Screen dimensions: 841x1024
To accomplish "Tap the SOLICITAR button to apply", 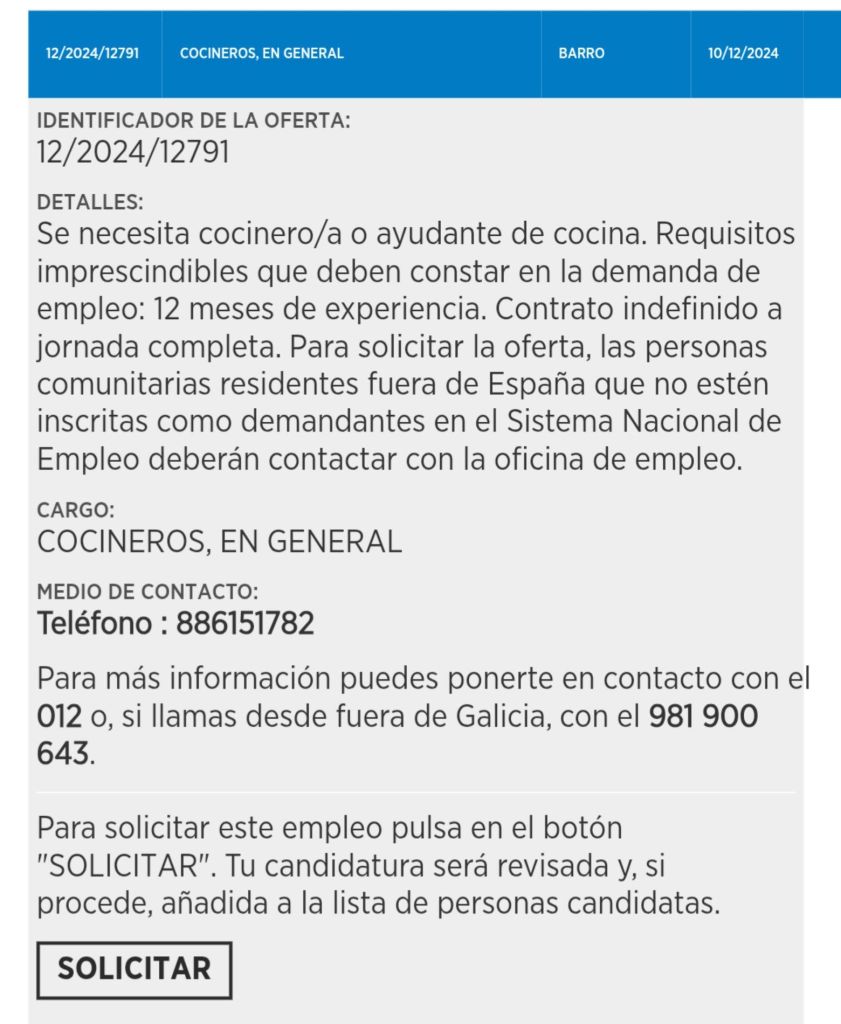I will (134, 969).
